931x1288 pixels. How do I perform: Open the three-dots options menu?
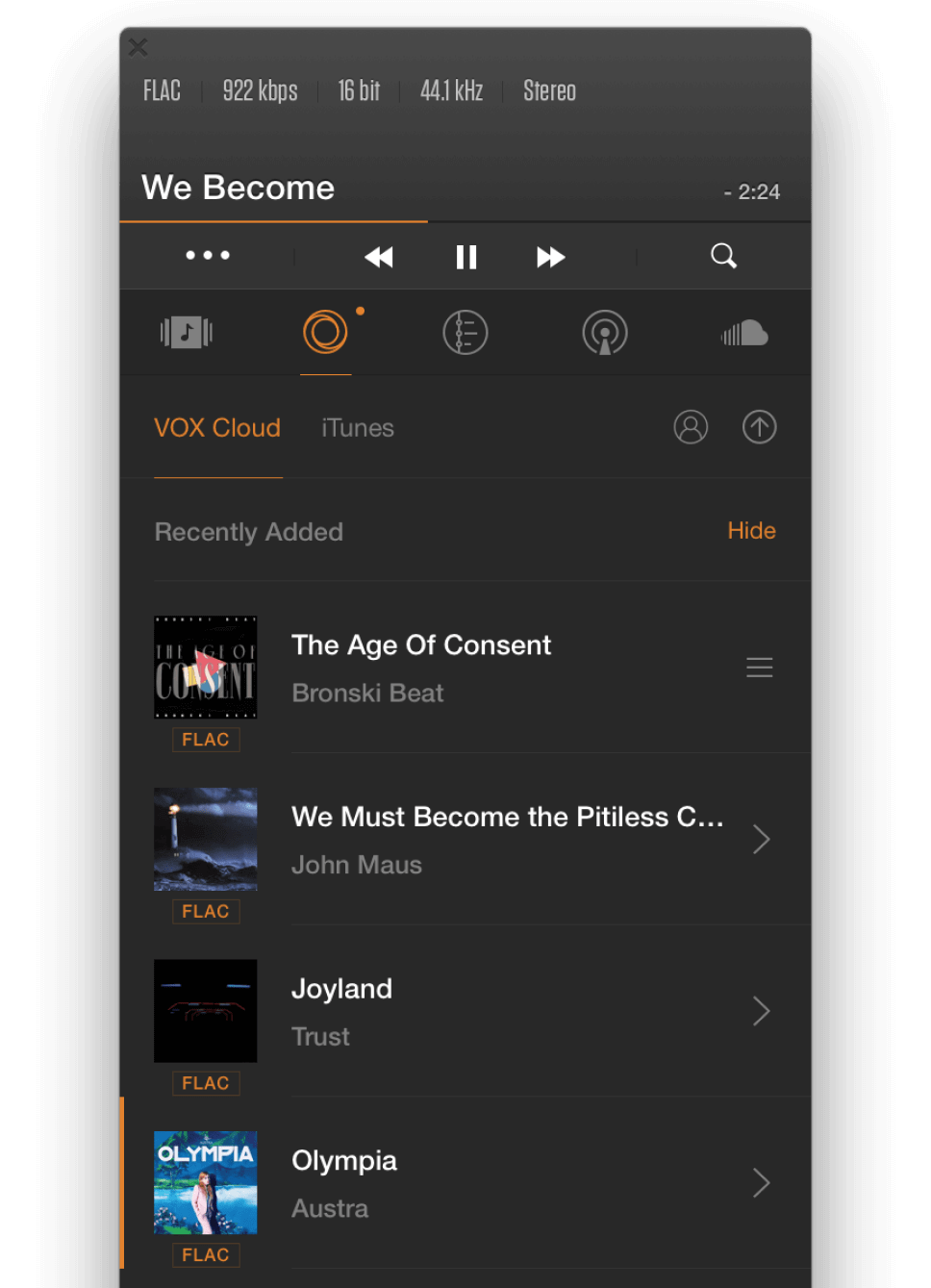[207, 255]
